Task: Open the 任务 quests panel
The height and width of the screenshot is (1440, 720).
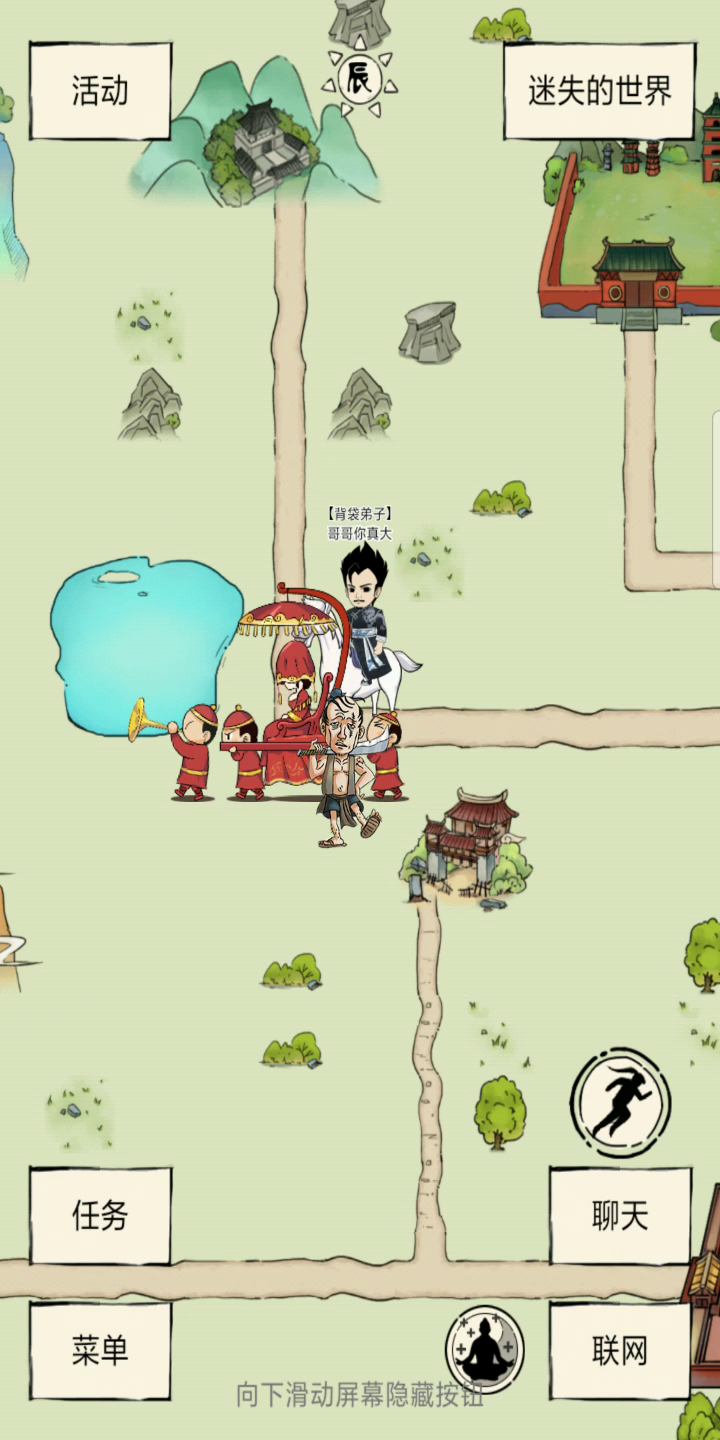Action: [100, 1216]
